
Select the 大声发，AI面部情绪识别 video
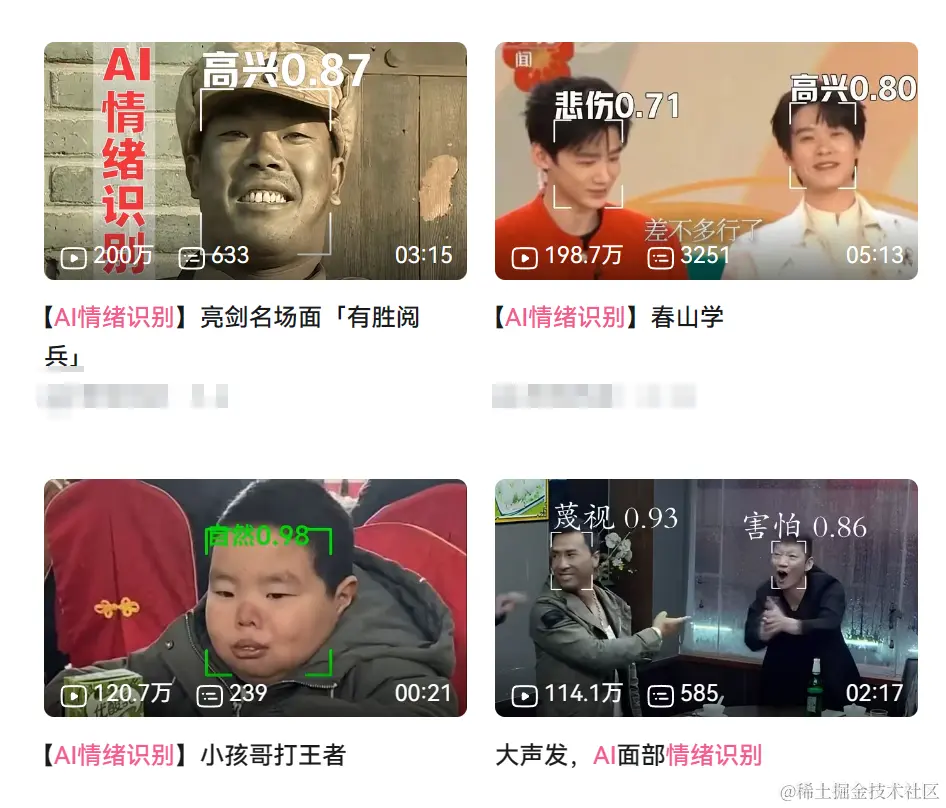point(706,598)
